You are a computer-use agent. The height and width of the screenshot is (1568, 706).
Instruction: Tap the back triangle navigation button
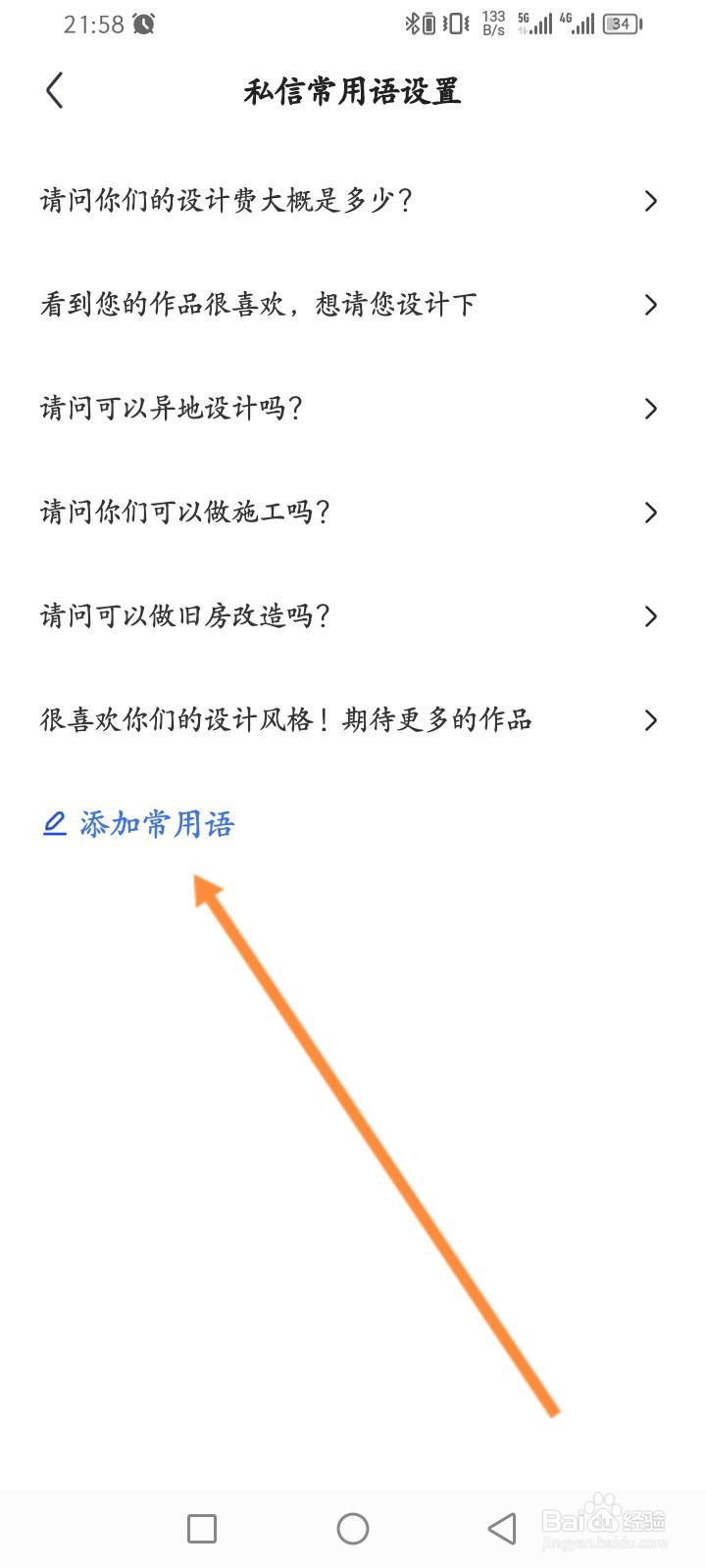[498, 1527]
